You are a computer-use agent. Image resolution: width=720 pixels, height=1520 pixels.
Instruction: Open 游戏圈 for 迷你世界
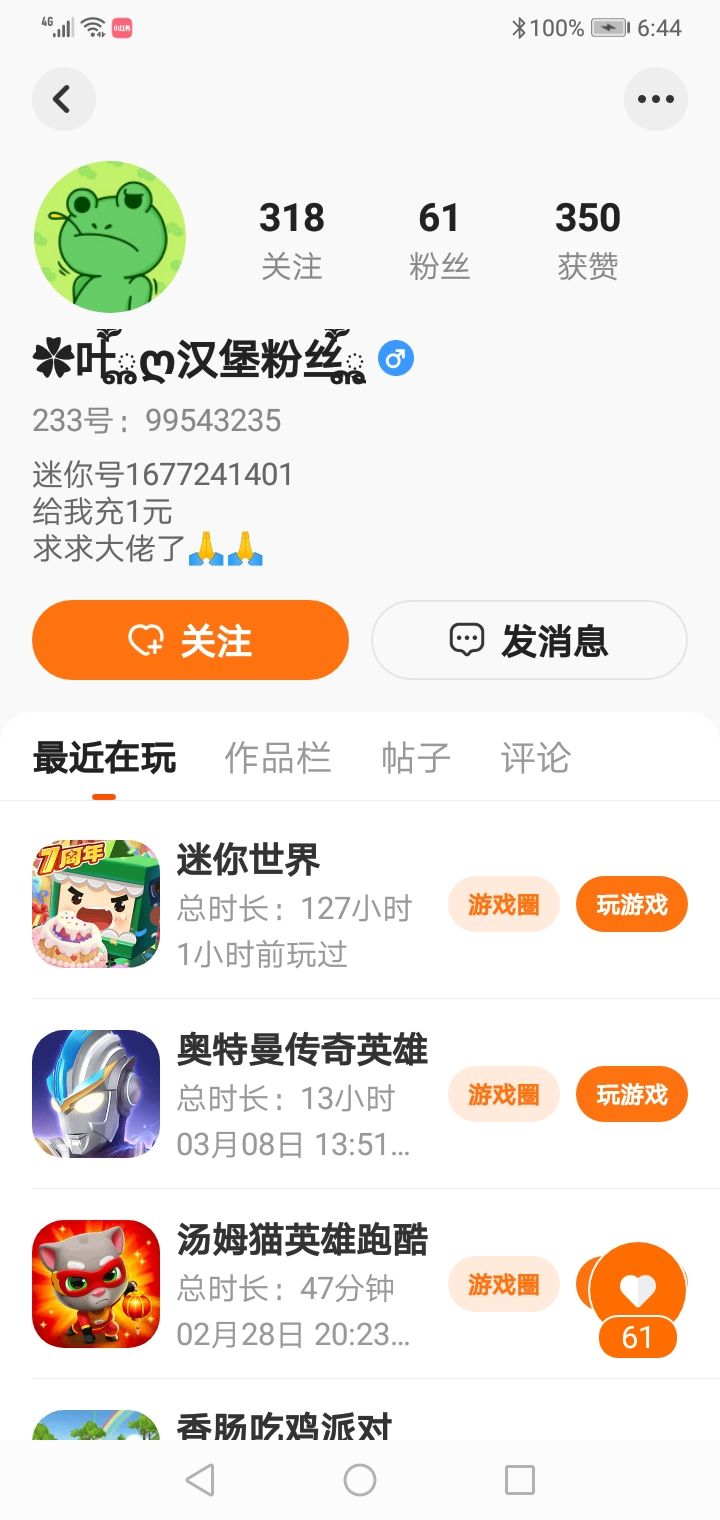coord(503,905)
